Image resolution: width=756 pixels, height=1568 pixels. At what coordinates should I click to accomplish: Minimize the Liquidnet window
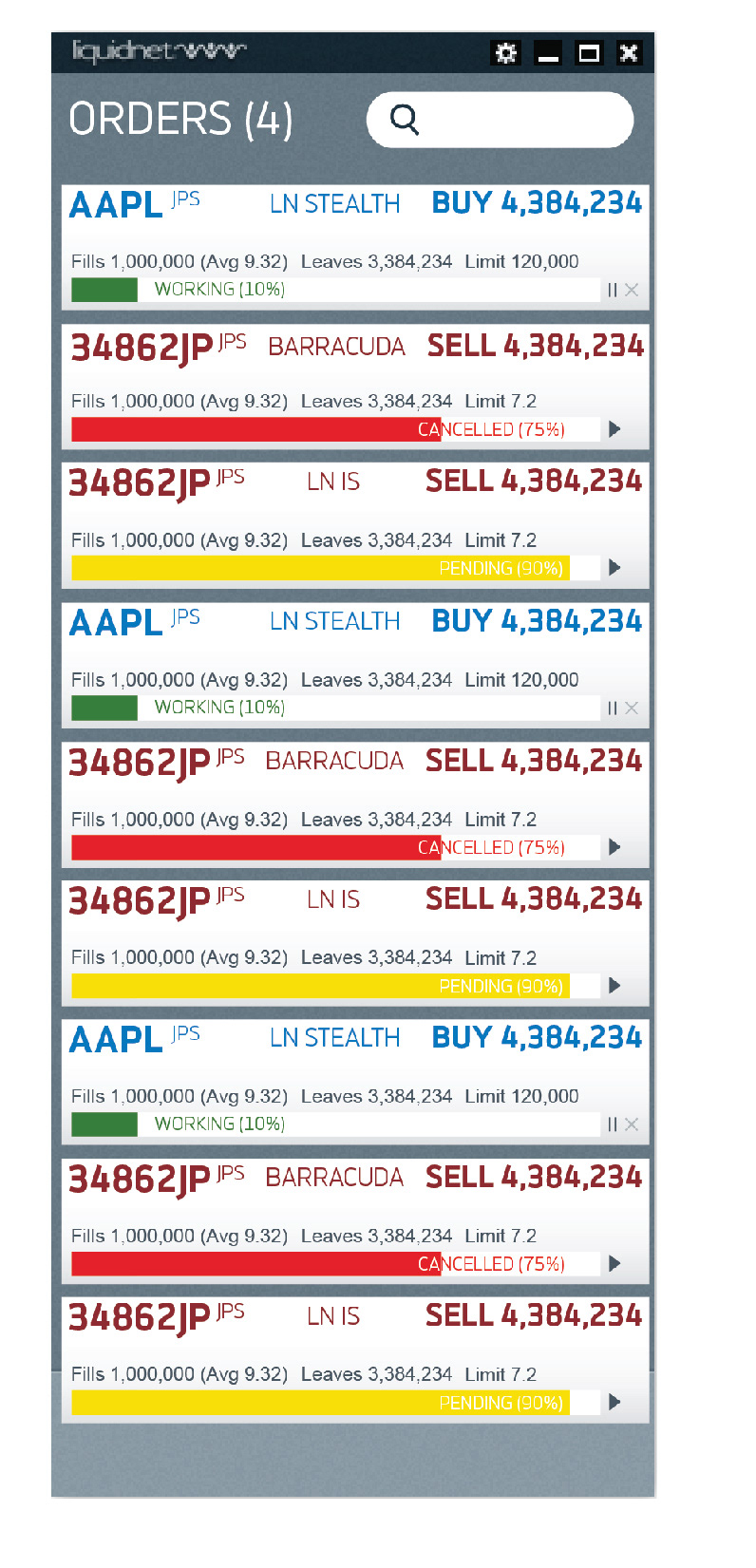pyautogui.click(x=548, y=53)
